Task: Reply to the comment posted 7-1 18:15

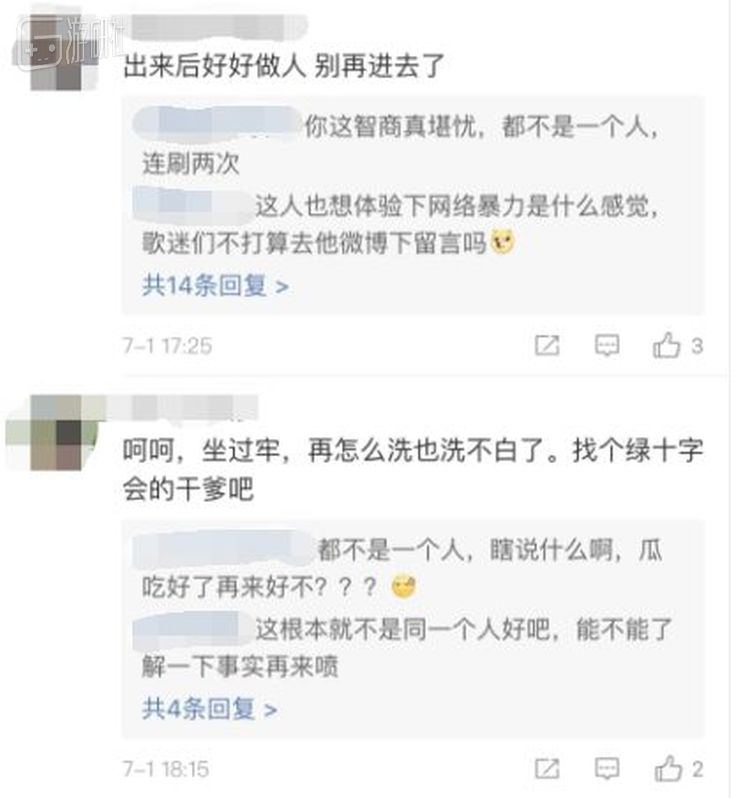Action: click(x=607, y=769)
